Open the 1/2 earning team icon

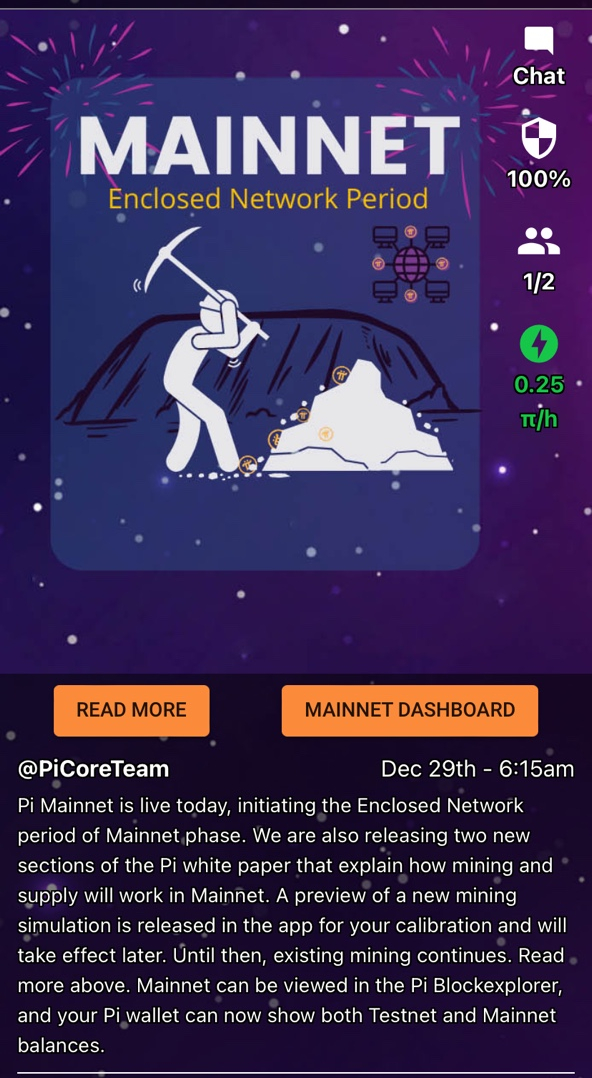539,242
